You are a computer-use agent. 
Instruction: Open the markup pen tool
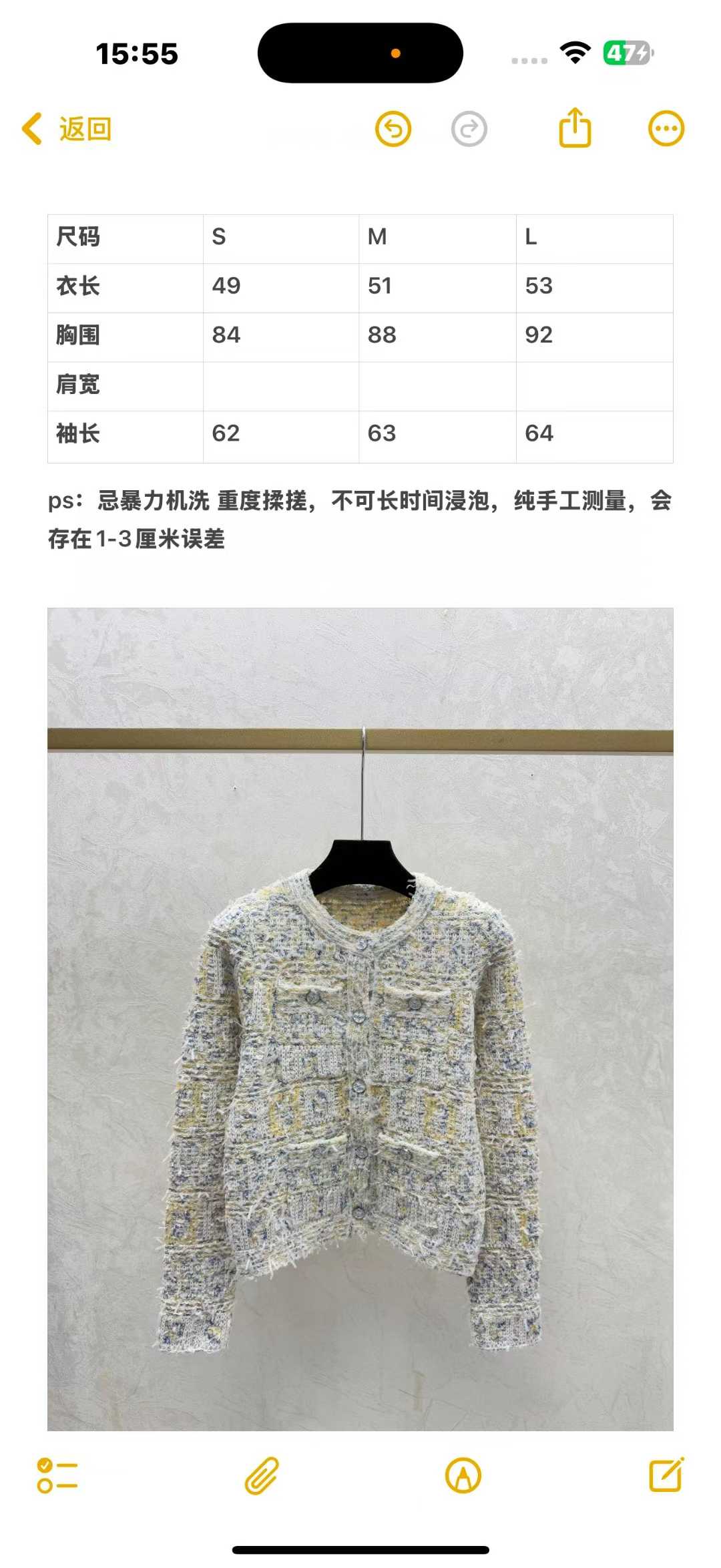point(463,1475)
